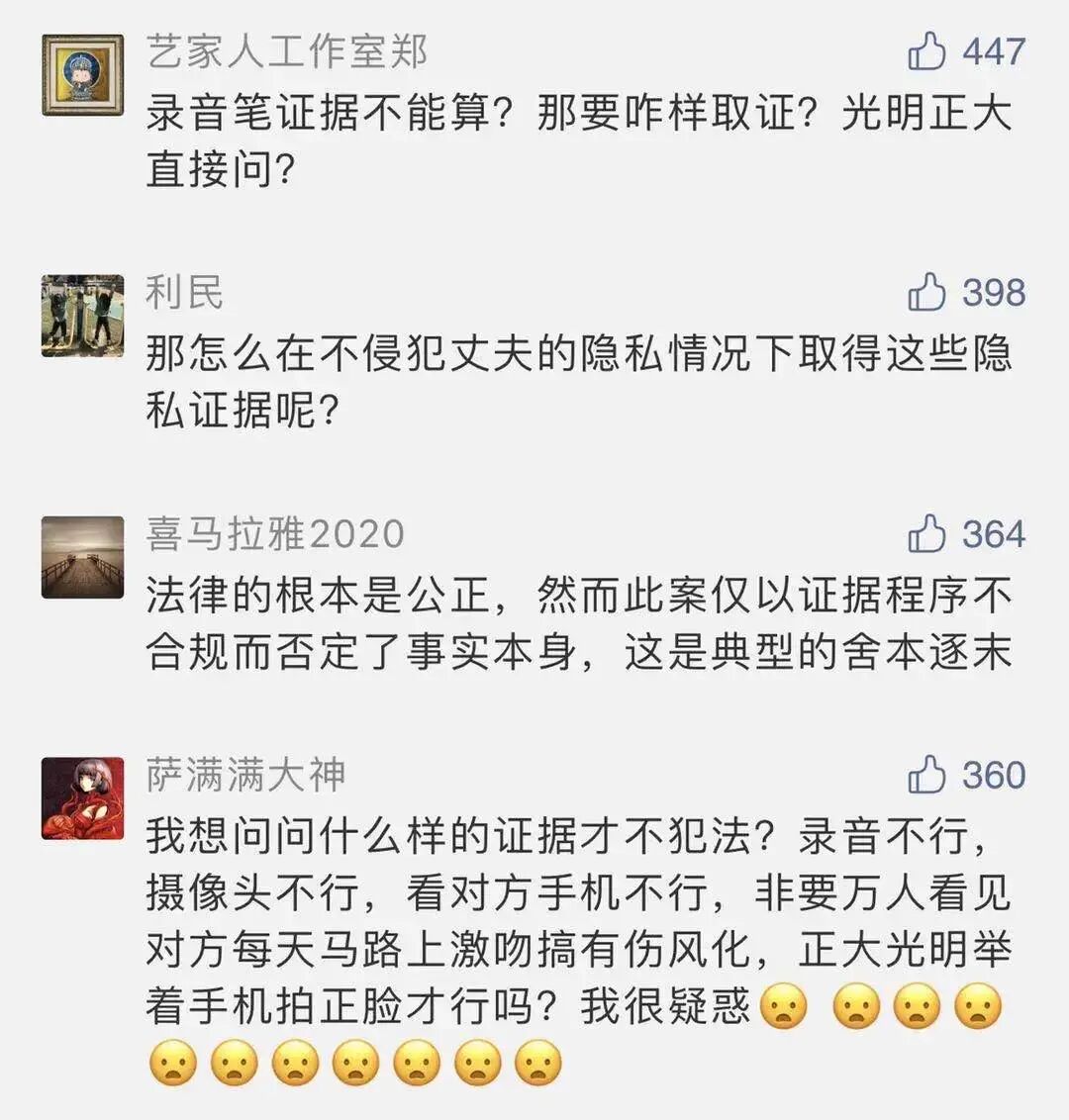
Task: Tap the thumbs-up icon on 利民's comment
Action: coord(928,292)
